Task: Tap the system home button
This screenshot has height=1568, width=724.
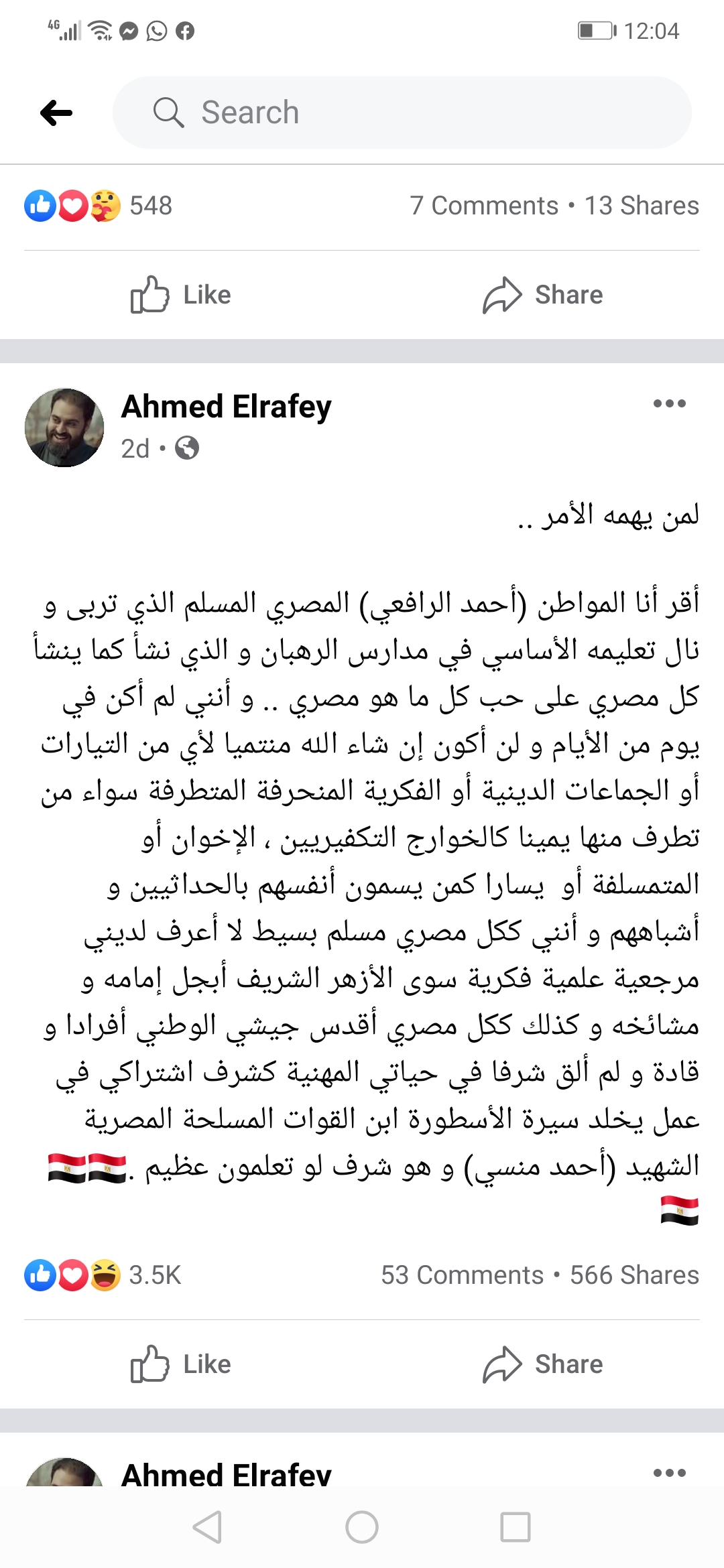Action: tap(362, 1528)
